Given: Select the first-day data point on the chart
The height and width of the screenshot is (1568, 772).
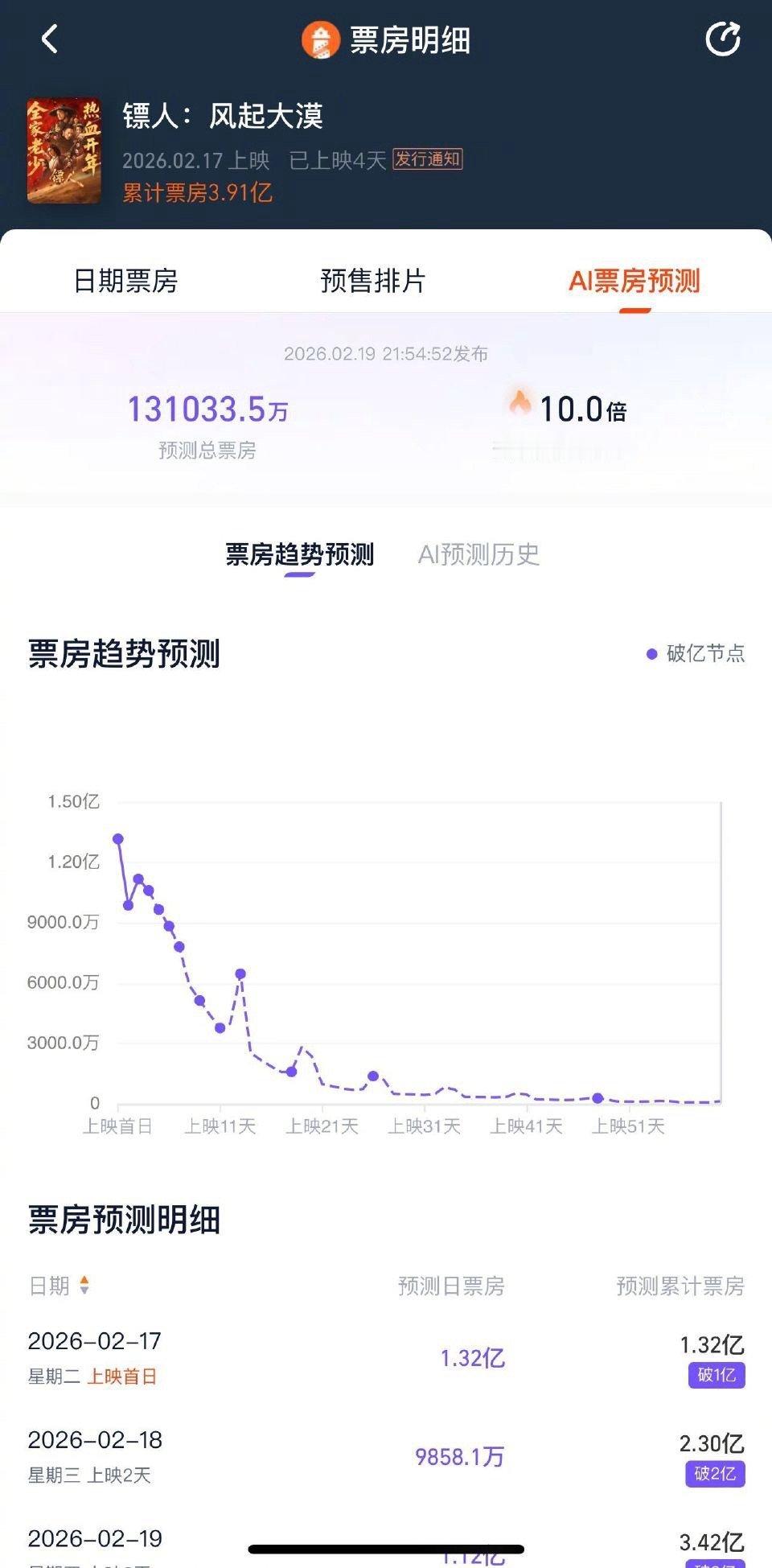Looking at the screenshot, I should coord(118,838).
